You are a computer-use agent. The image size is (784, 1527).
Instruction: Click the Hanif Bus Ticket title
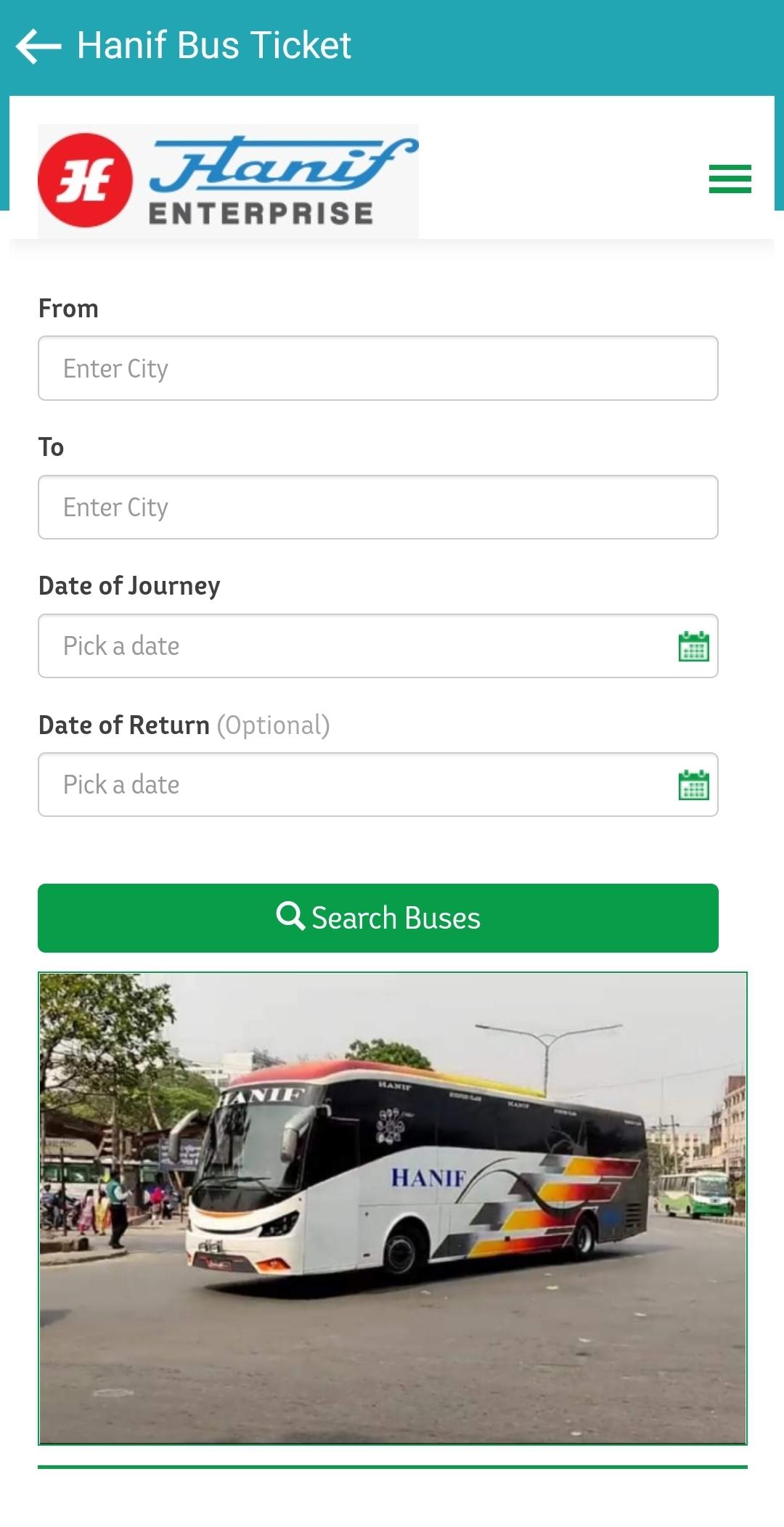[x=214, y=45]
